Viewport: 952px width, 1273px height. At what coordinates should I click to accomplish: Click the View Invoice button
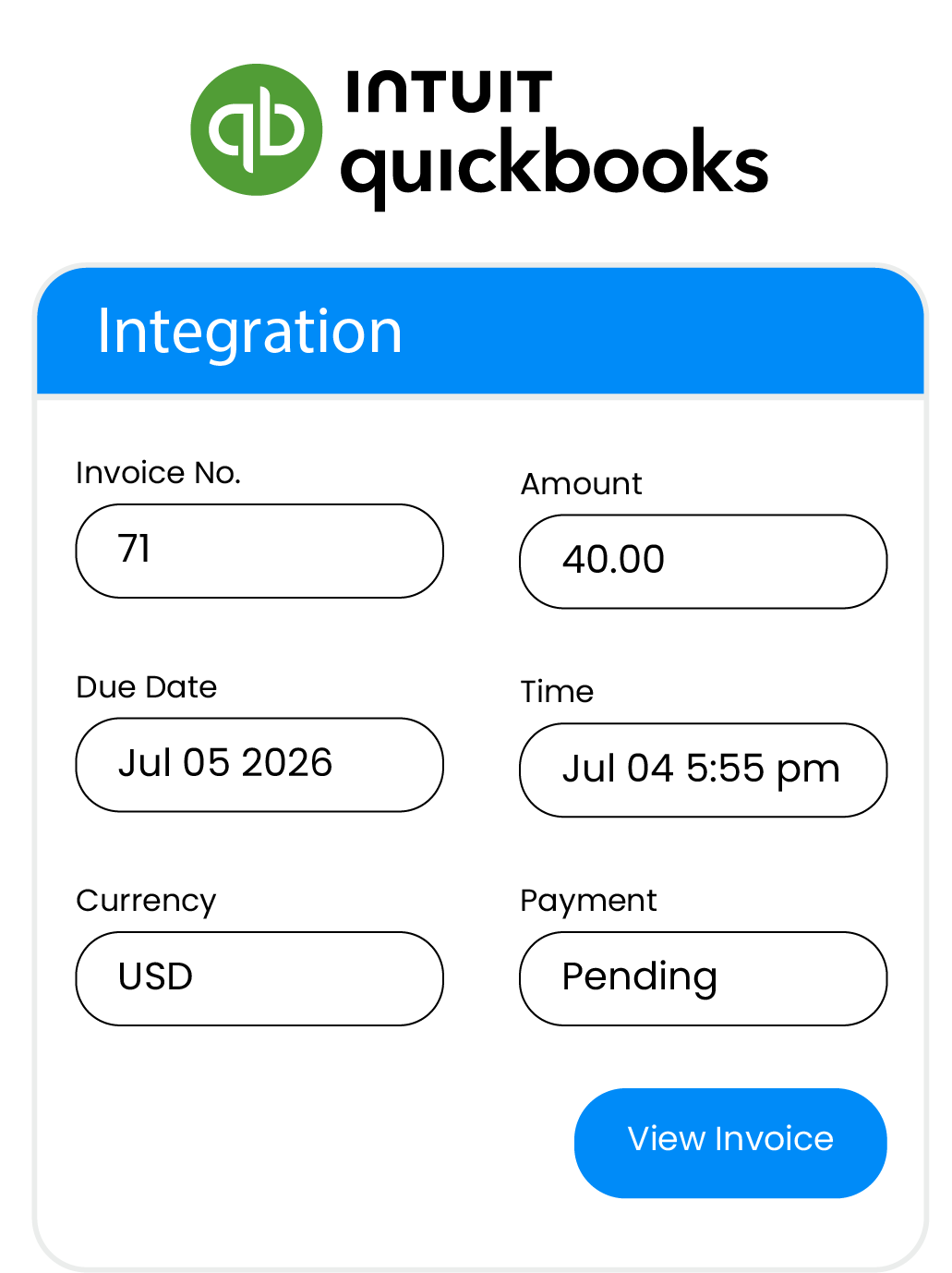pos(729,1141)
